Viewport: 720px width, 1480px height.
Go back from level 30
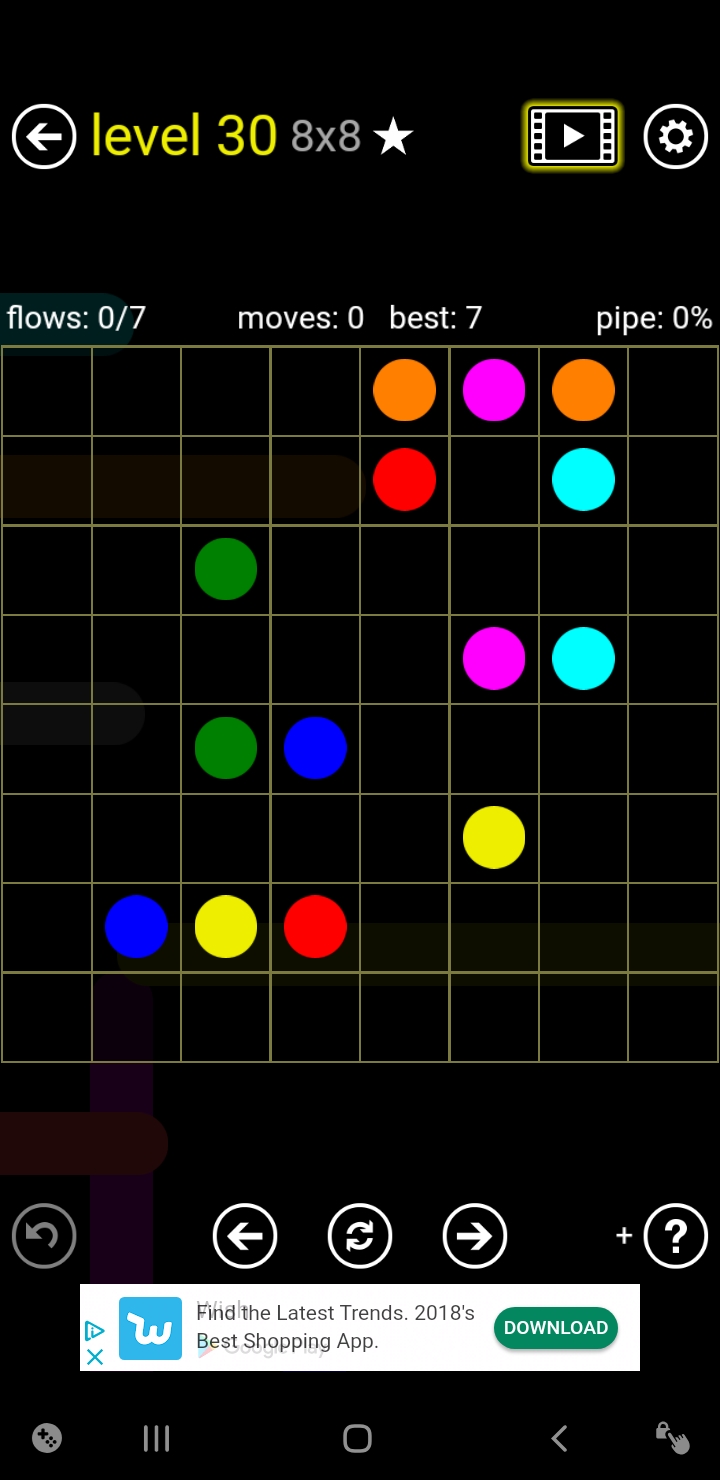tap(44, 136)
